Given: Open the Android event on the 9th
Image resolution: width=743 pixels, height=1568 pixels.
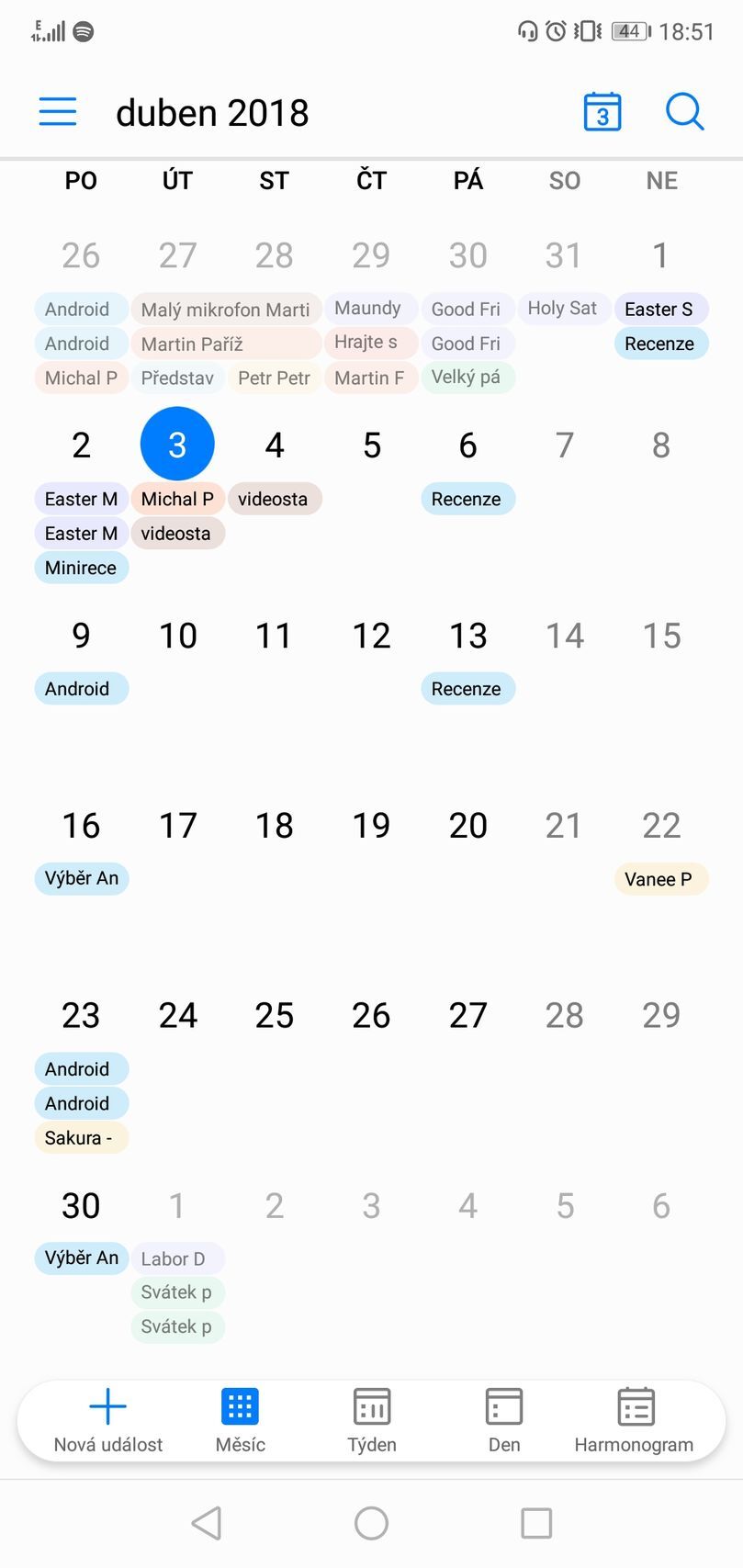Looking at the screenshot, I should click(x=81, y=689).
